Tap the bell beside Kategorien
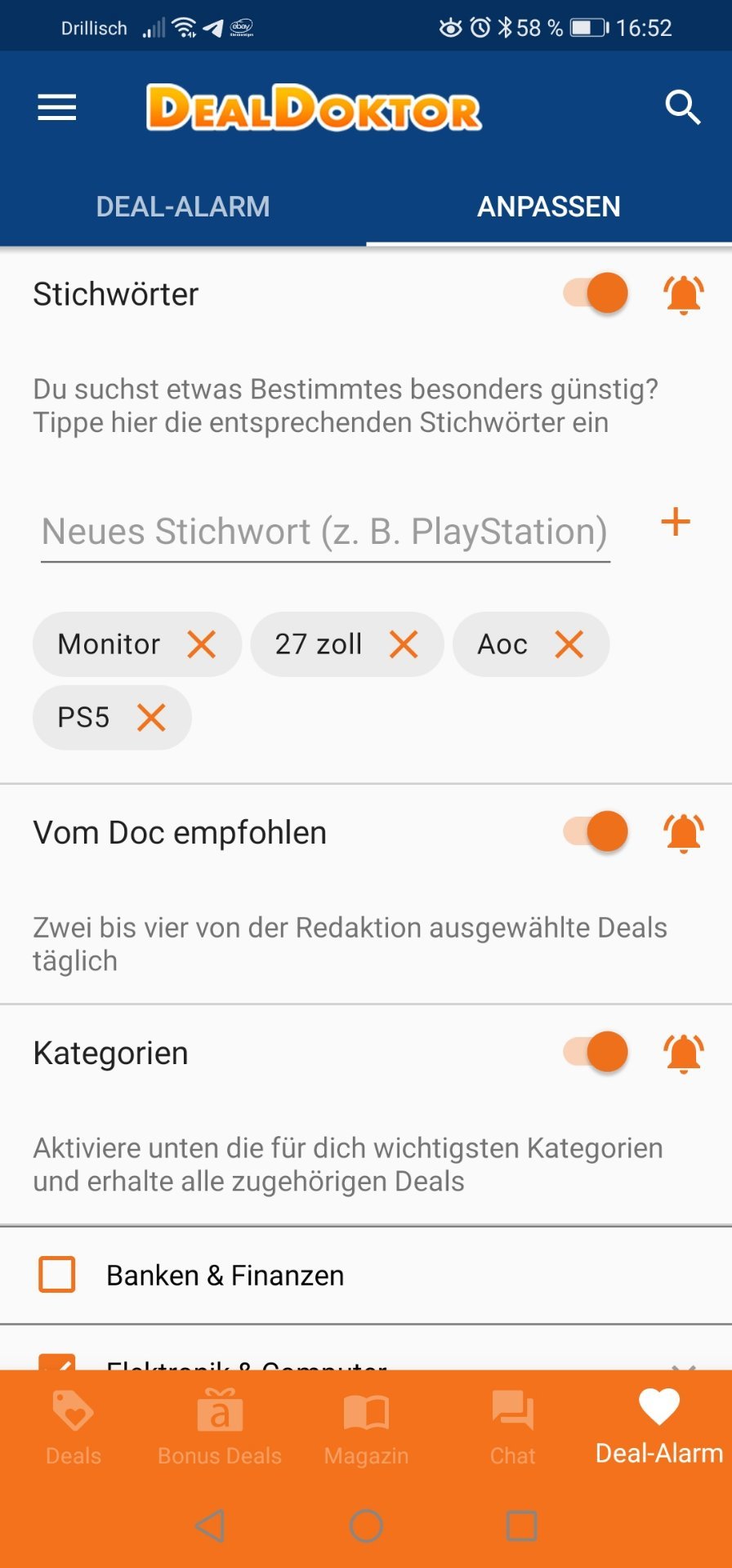Screen dimensions: 732x1568 684,1053
